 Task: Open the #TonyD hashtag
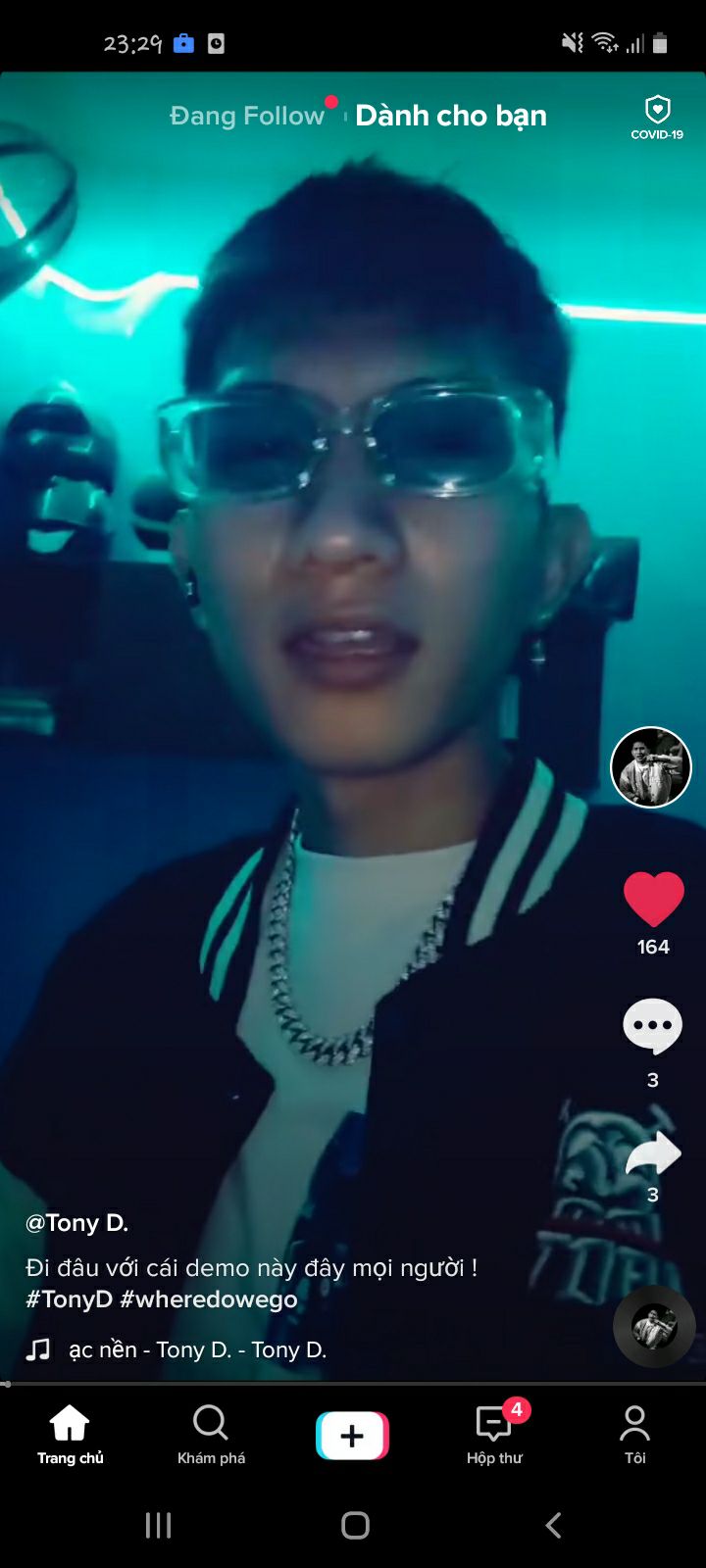70,1299
